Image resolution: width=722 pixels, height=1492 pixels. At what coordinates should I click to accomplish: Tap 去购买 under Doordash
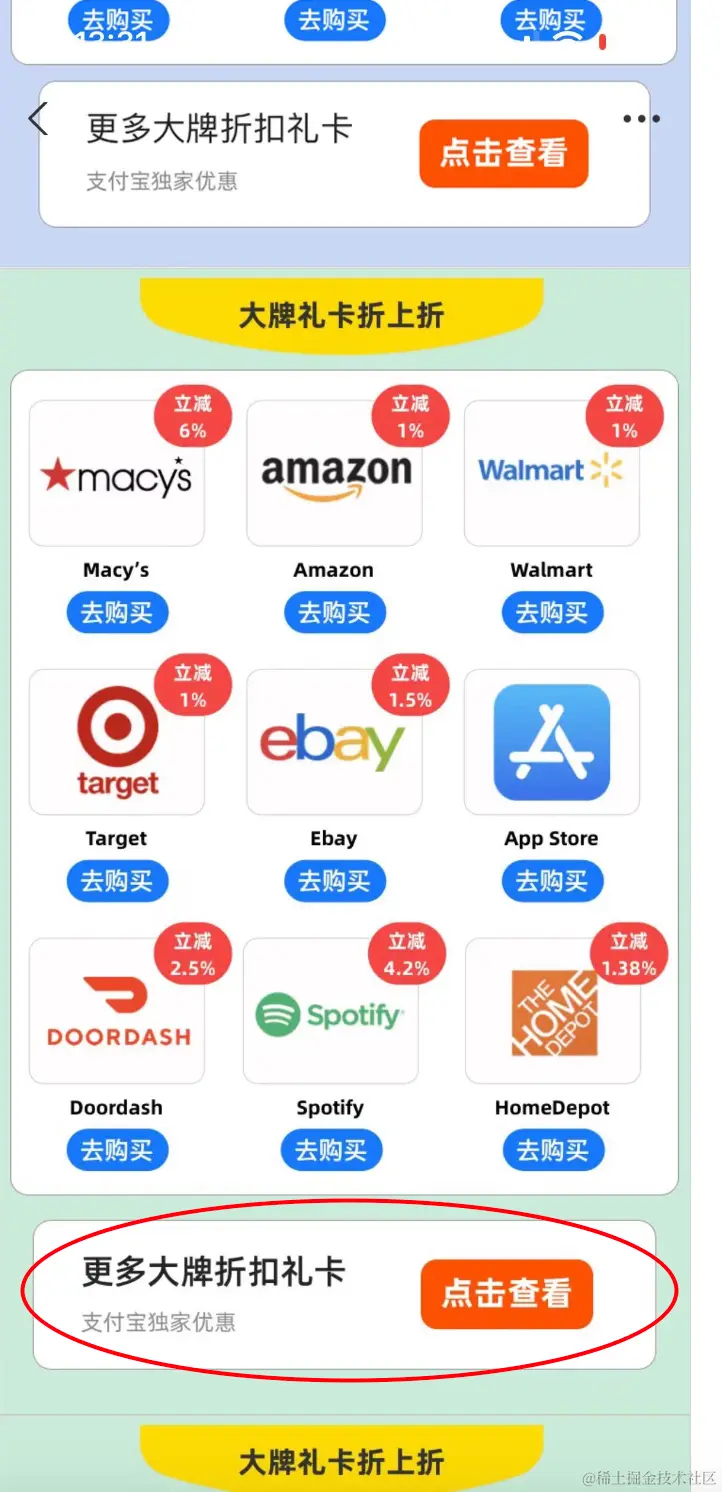tap(117, 1151)
